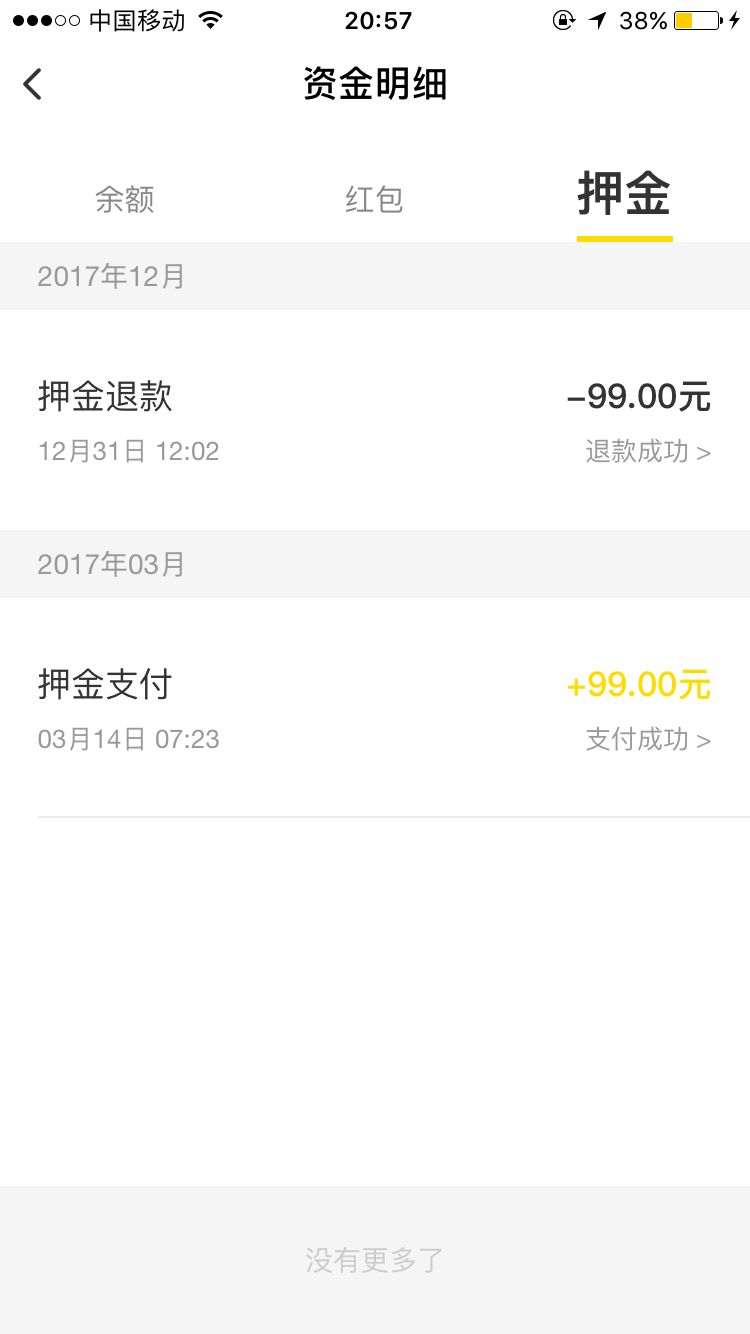Switch to the 余额 tab
Viewport: 750px width, 1334px height.
125,199
